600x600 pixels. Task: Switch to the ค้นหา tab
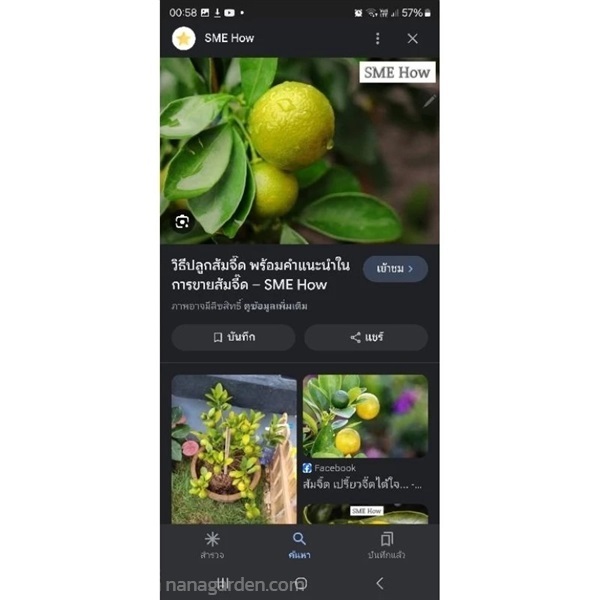click(x=299, y=545)
